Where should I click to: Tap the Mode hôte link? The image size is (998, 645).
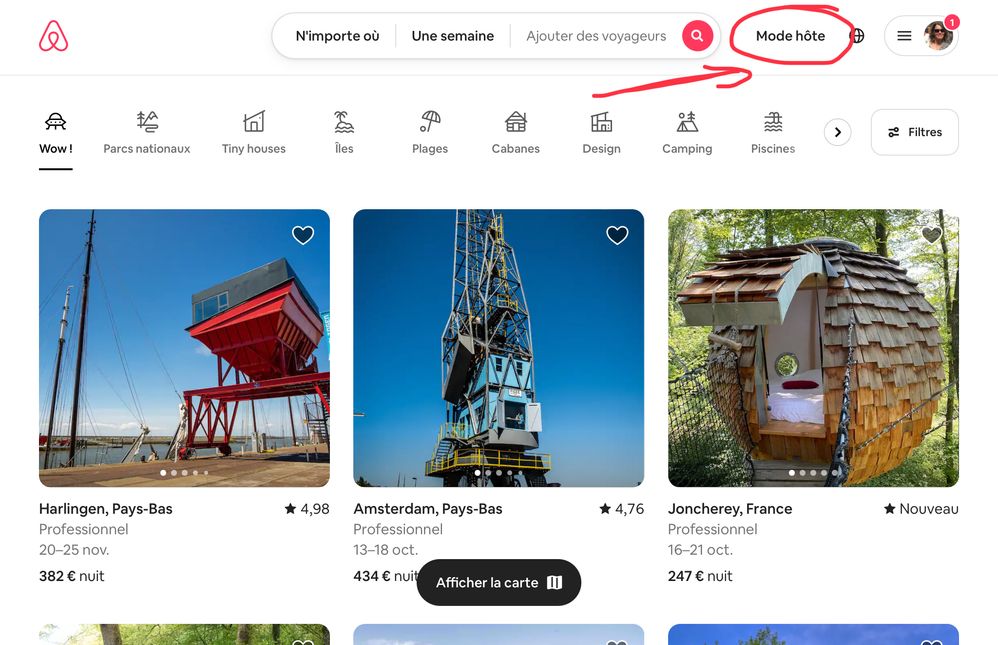pyautogui.click(x=790, y=36)
